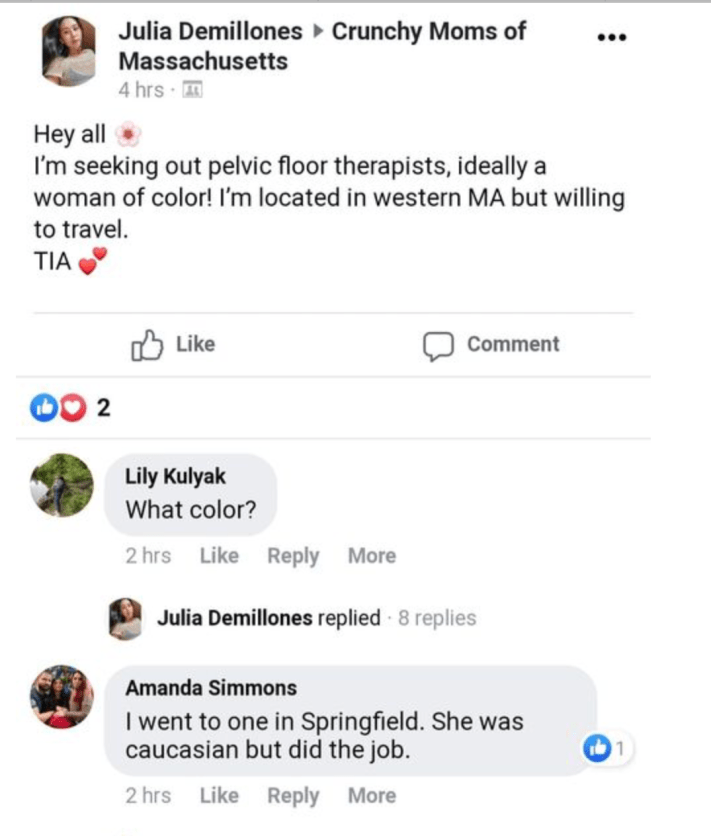This screenshot has width=711, height=836.
Task: Open More options on Lily Kulyak's comment
Action: point(372,556)
